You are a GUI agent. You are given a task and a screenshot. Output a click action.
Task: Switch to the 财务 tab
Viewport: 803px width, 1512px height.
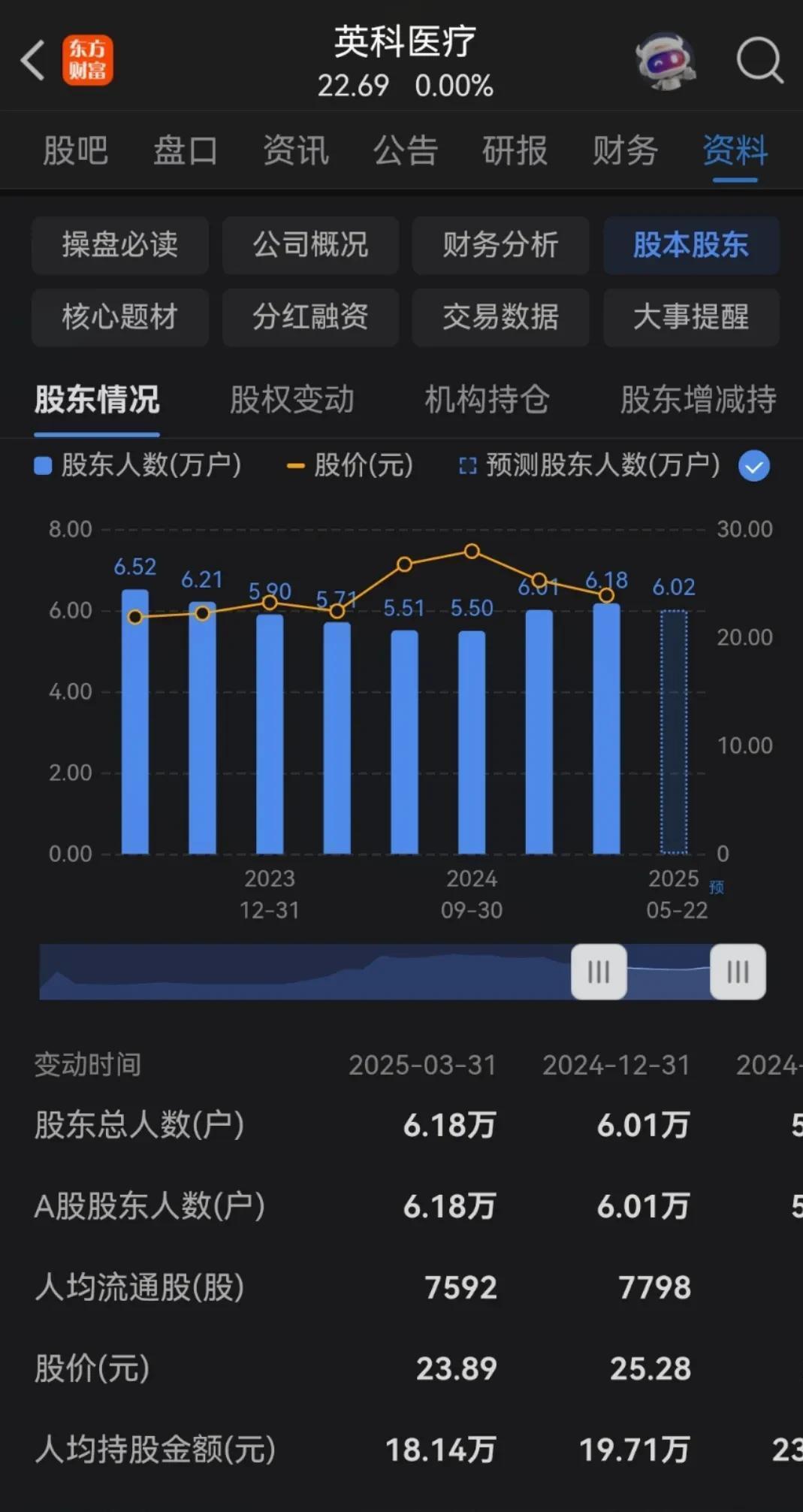click(626, 150)
